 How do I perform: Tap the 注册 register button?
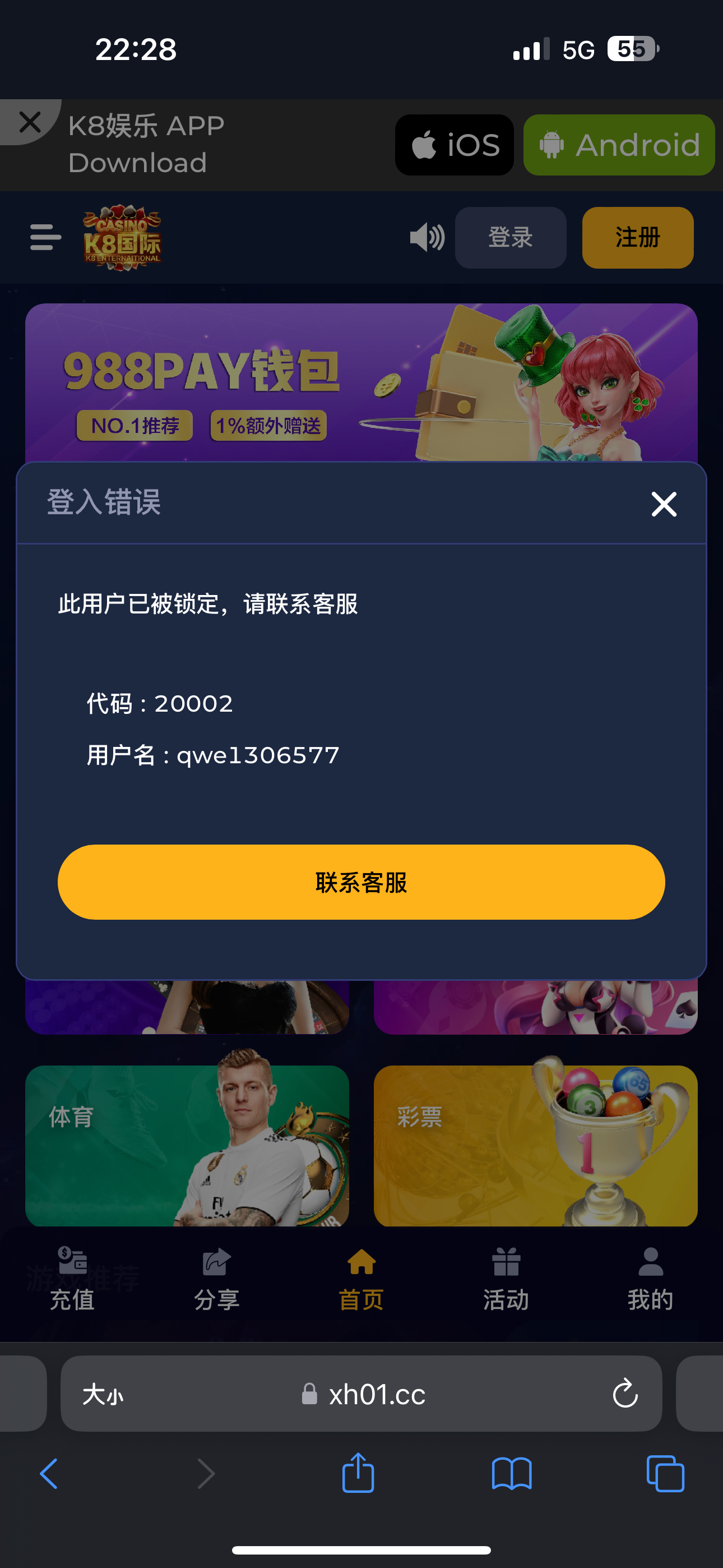point(637,237)
